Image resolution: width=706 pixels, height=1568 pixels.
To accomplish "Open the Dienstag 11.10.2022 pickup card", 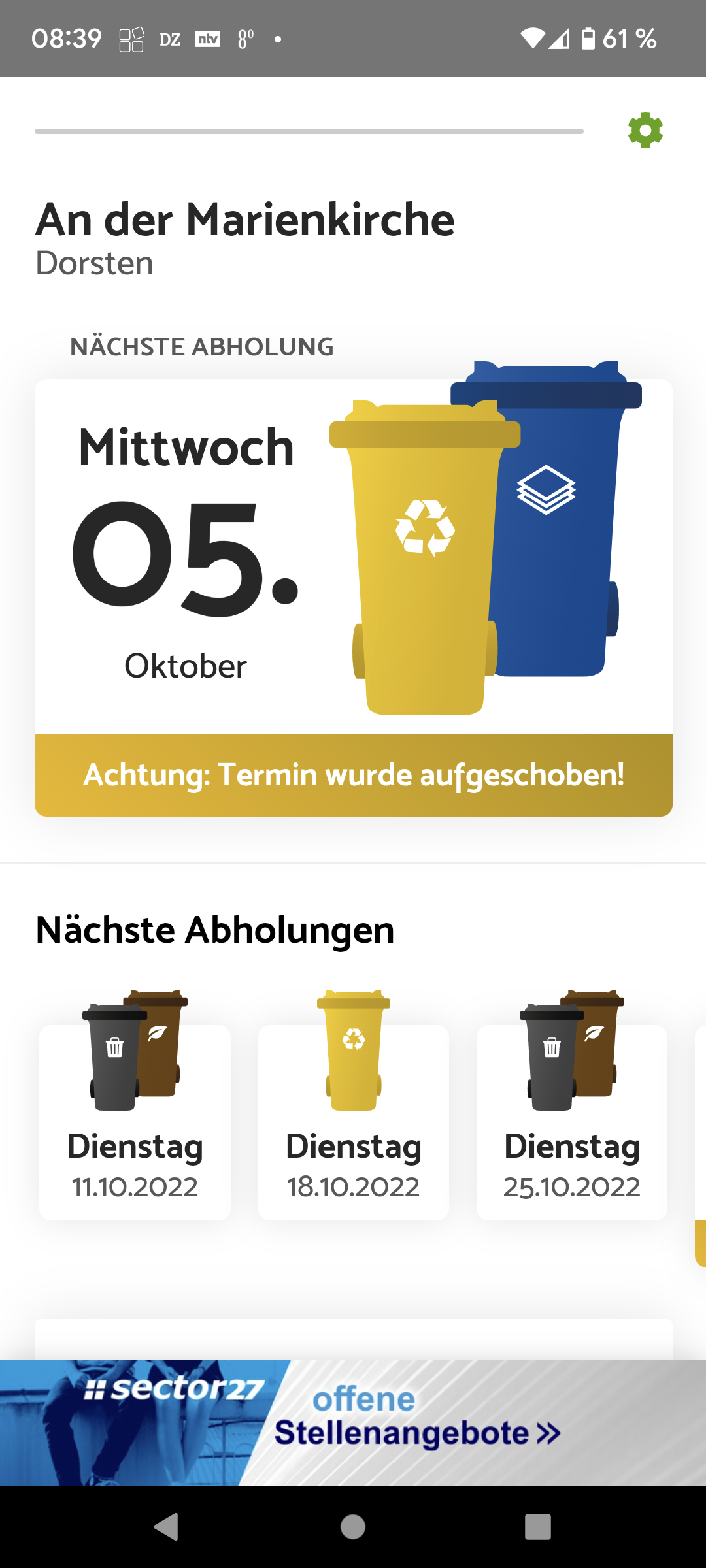I will click(135, 1124).
